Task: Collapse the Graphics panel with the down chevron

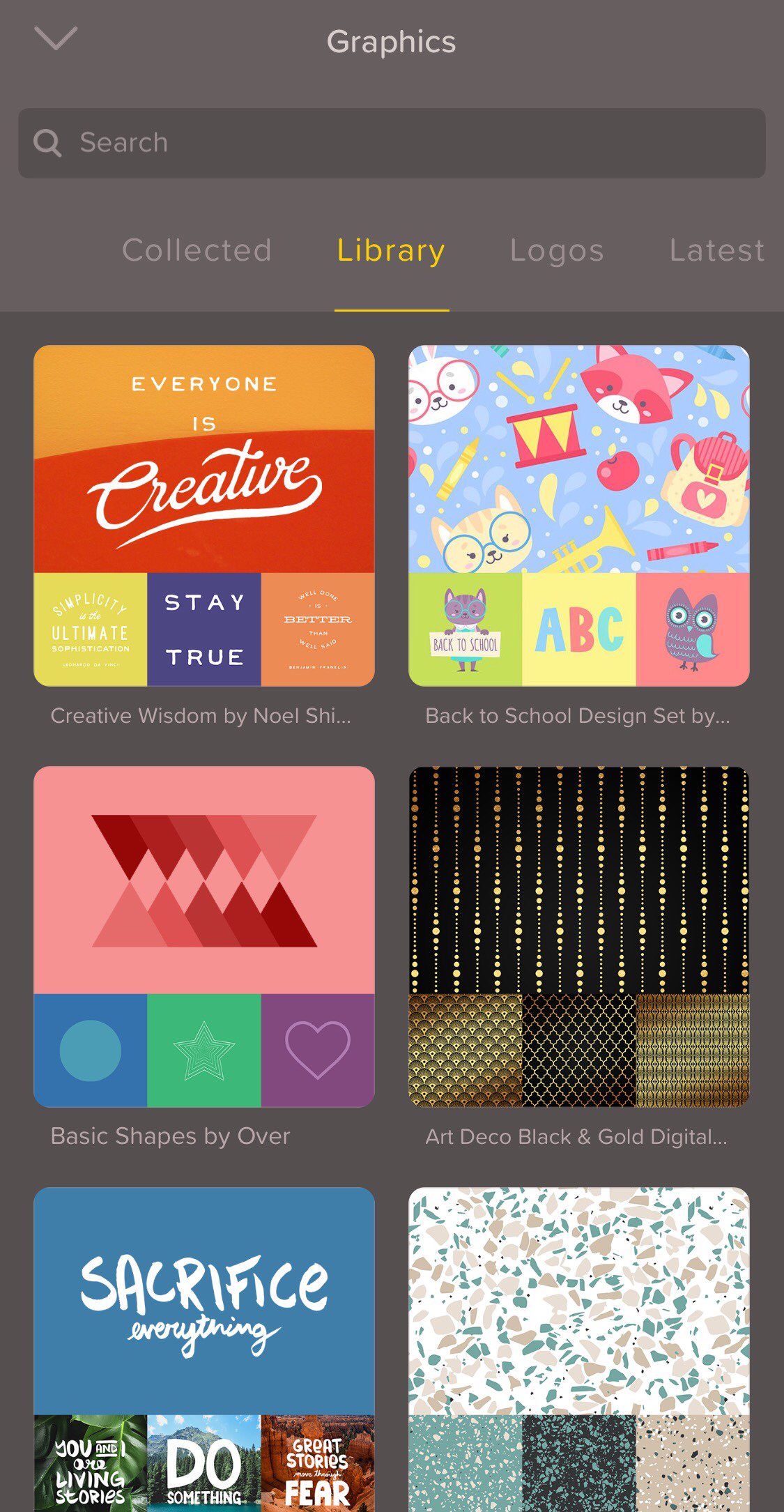Action: pyautogui.click(x=56, y=39)
